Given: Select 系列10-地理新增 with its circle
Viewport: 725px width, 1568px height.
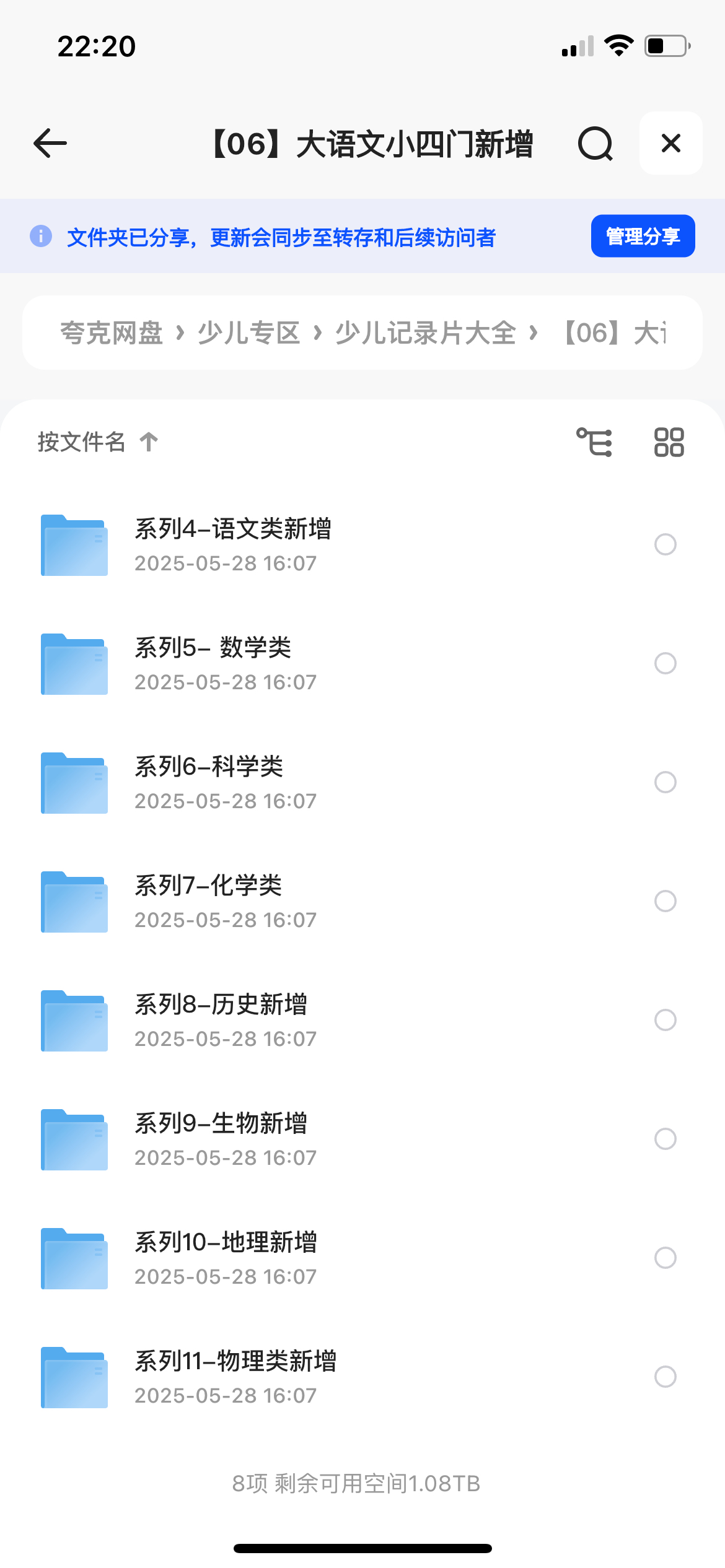Looking at the screenshot, I should (666, 1258).
